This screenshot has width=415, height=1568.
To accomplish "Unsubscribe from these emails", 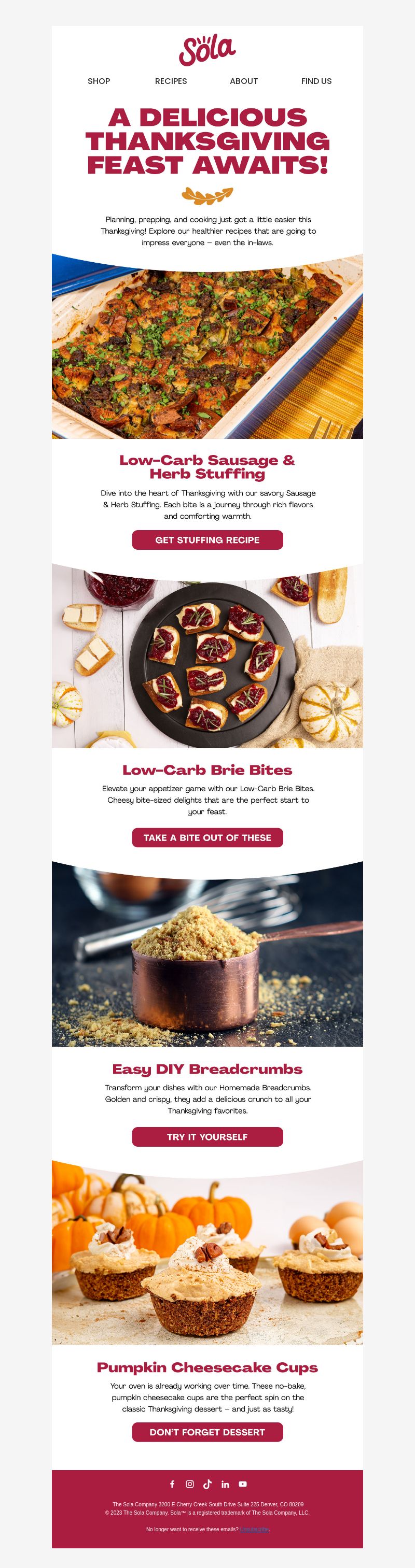I will click(x=254, y=1529).
